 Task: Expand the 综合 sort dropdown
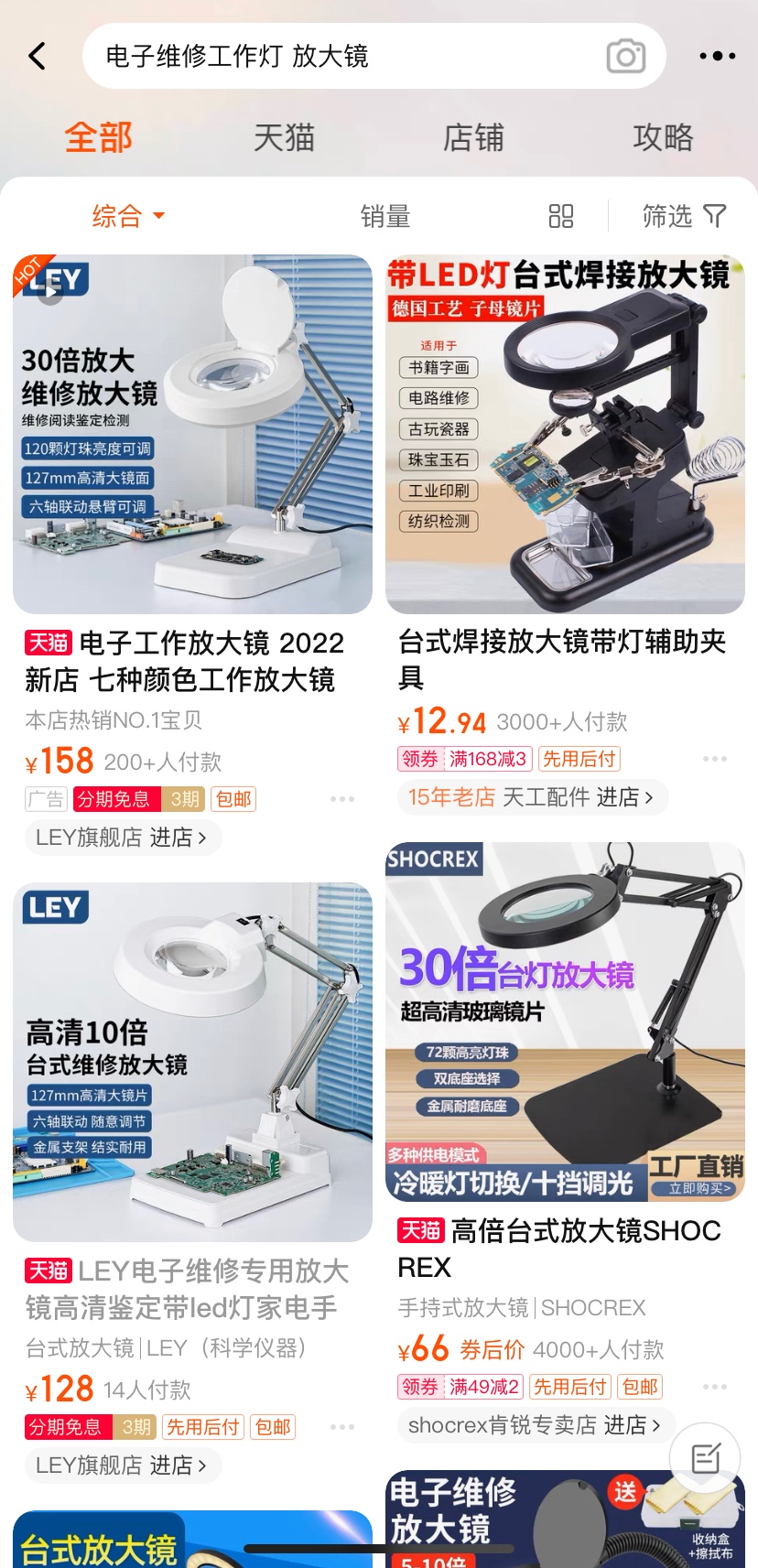click(x=128, y=216)
